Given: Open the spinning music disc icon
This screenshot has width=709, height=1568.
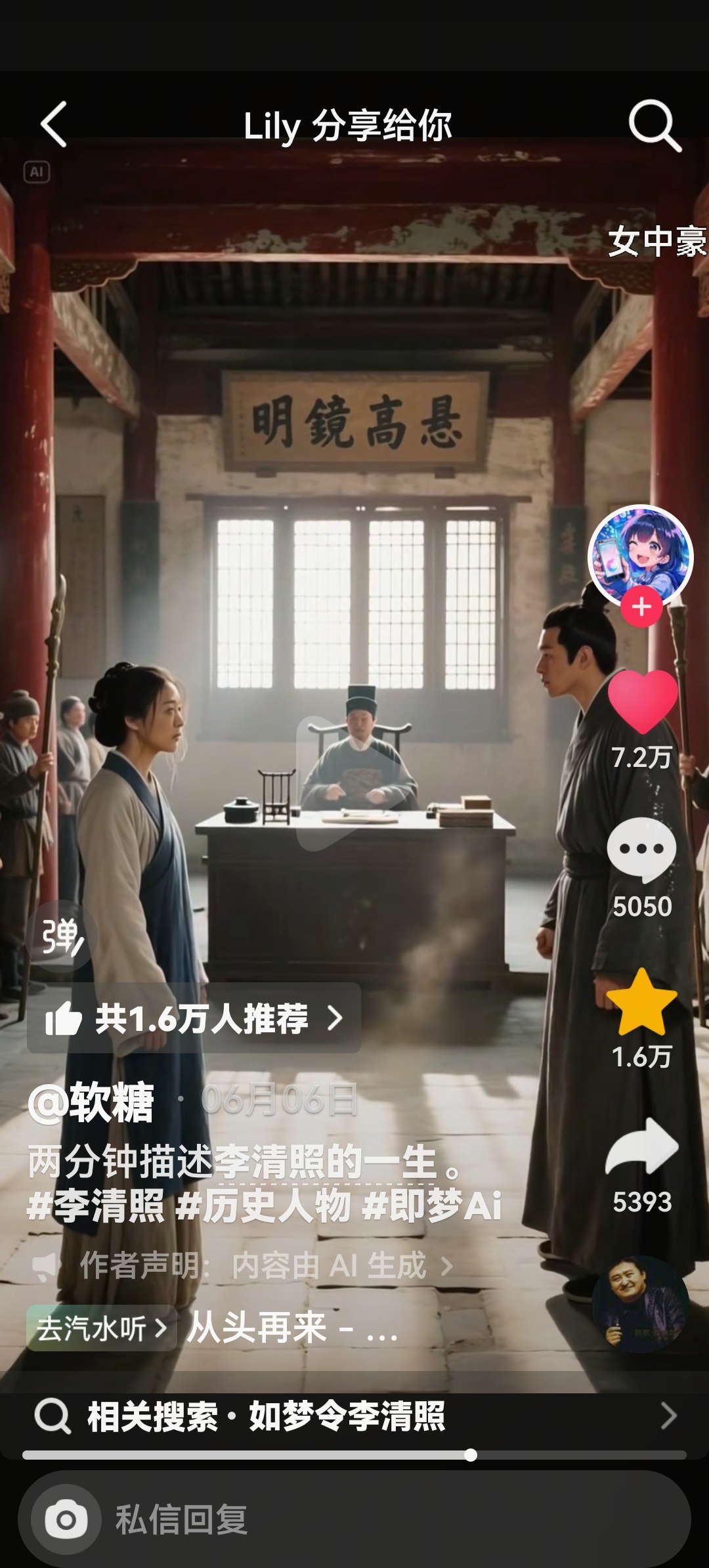Looking at the screenshot, I should pyautogui.click(x=640, y=1305).
